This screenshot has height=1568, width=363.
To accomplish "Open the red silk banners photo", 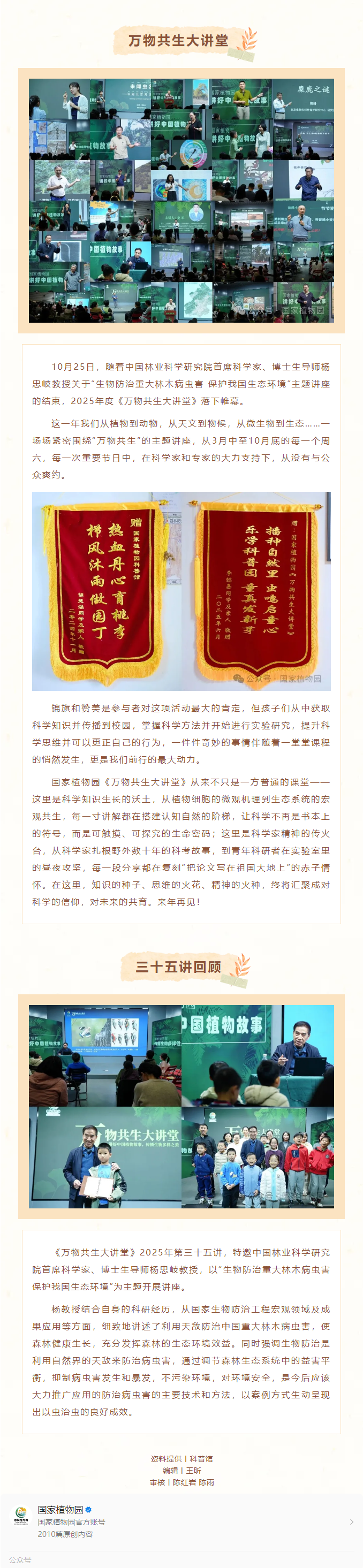I will point(181,590).
